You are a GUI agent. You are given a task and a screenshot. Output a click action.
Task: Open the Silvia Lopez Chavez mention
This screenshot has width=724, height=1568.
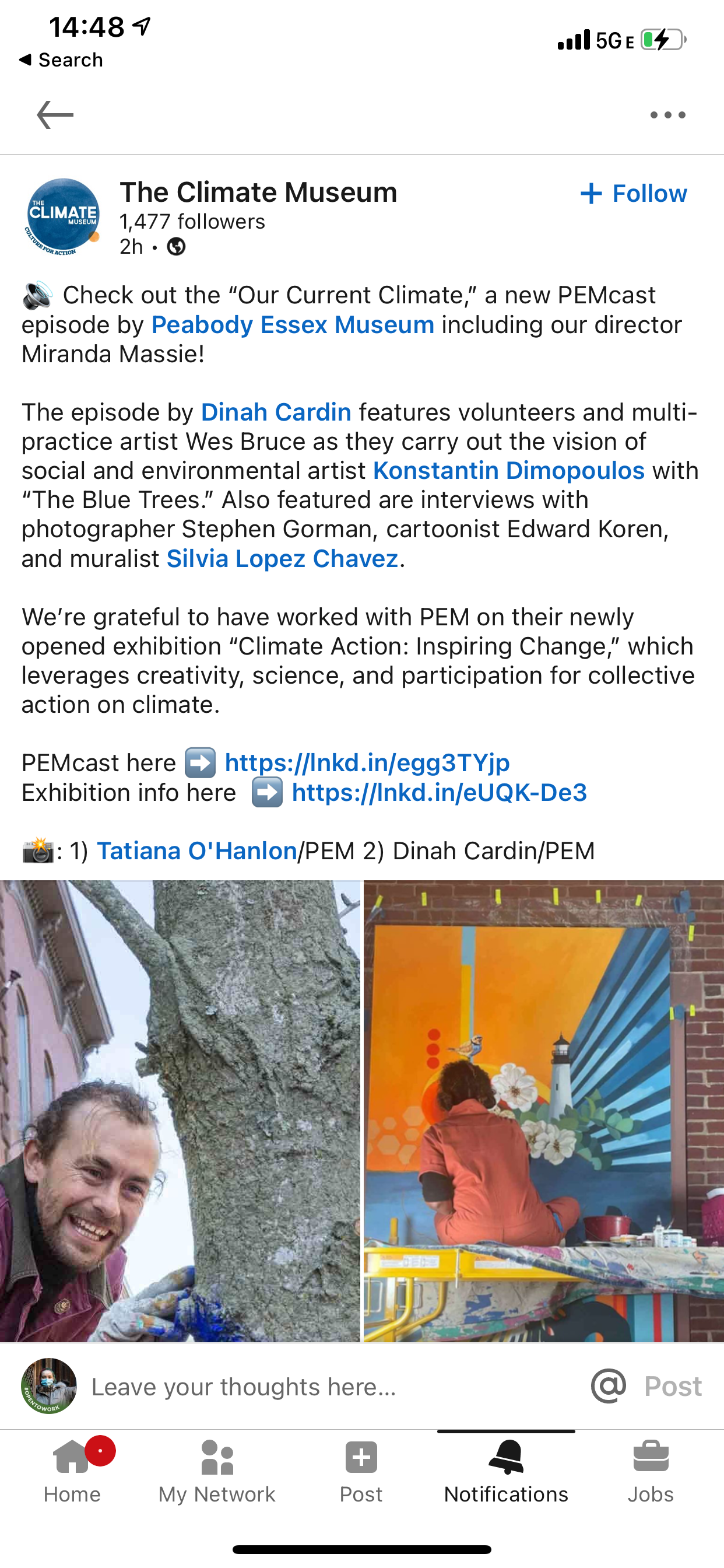282,558
